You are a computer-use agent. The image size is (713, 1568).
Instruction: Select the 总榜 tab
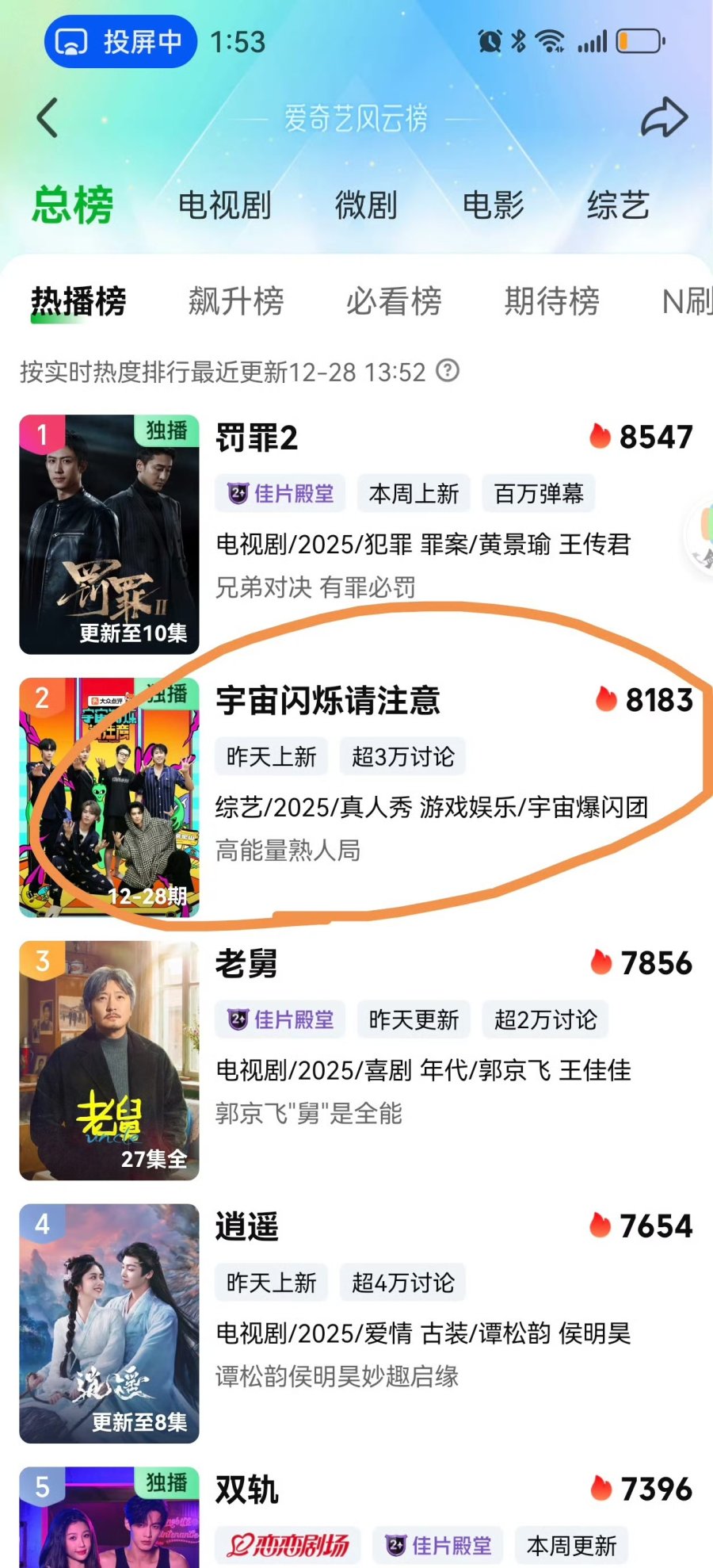point(73,205)
